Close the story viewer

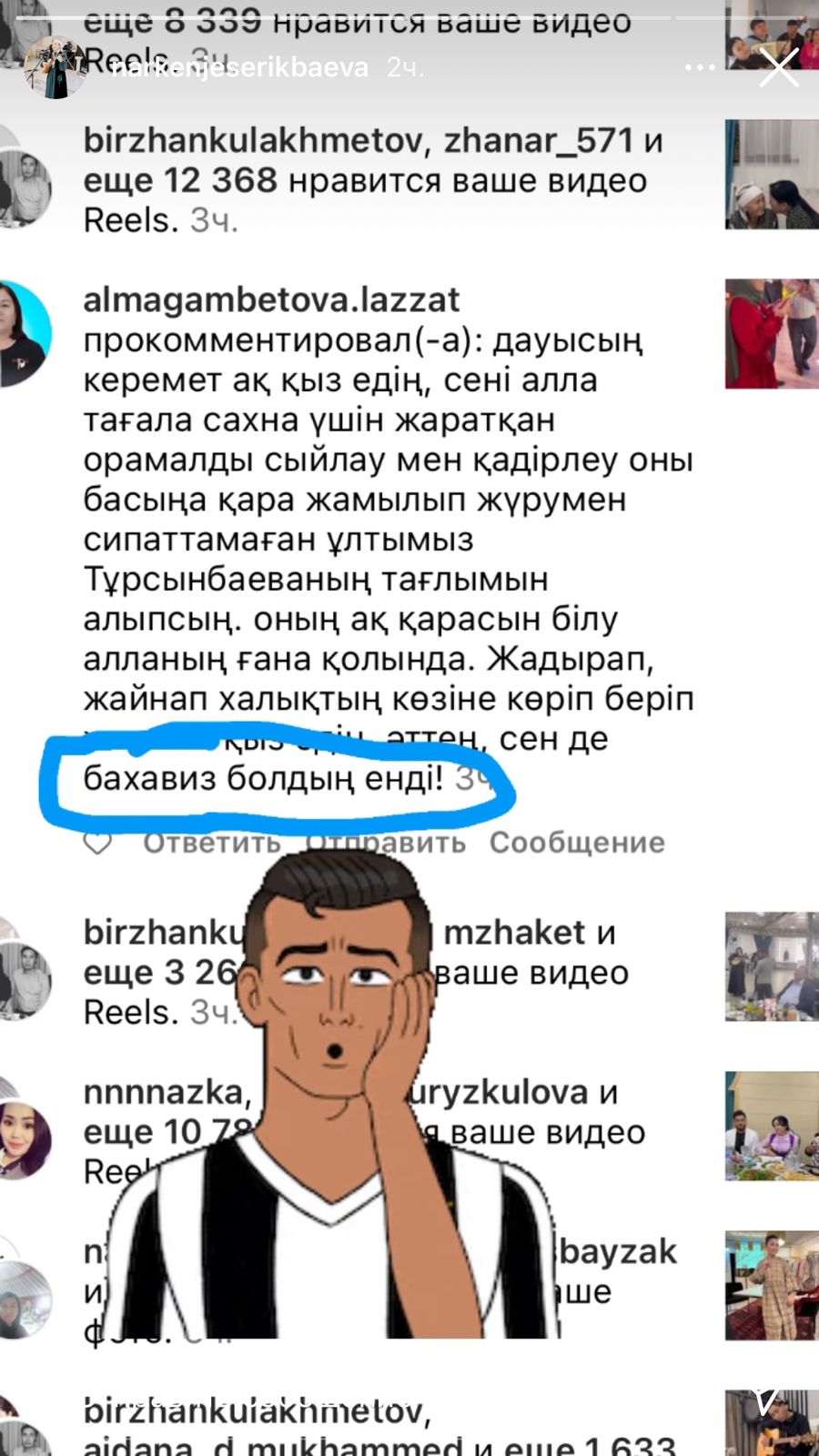779,67
